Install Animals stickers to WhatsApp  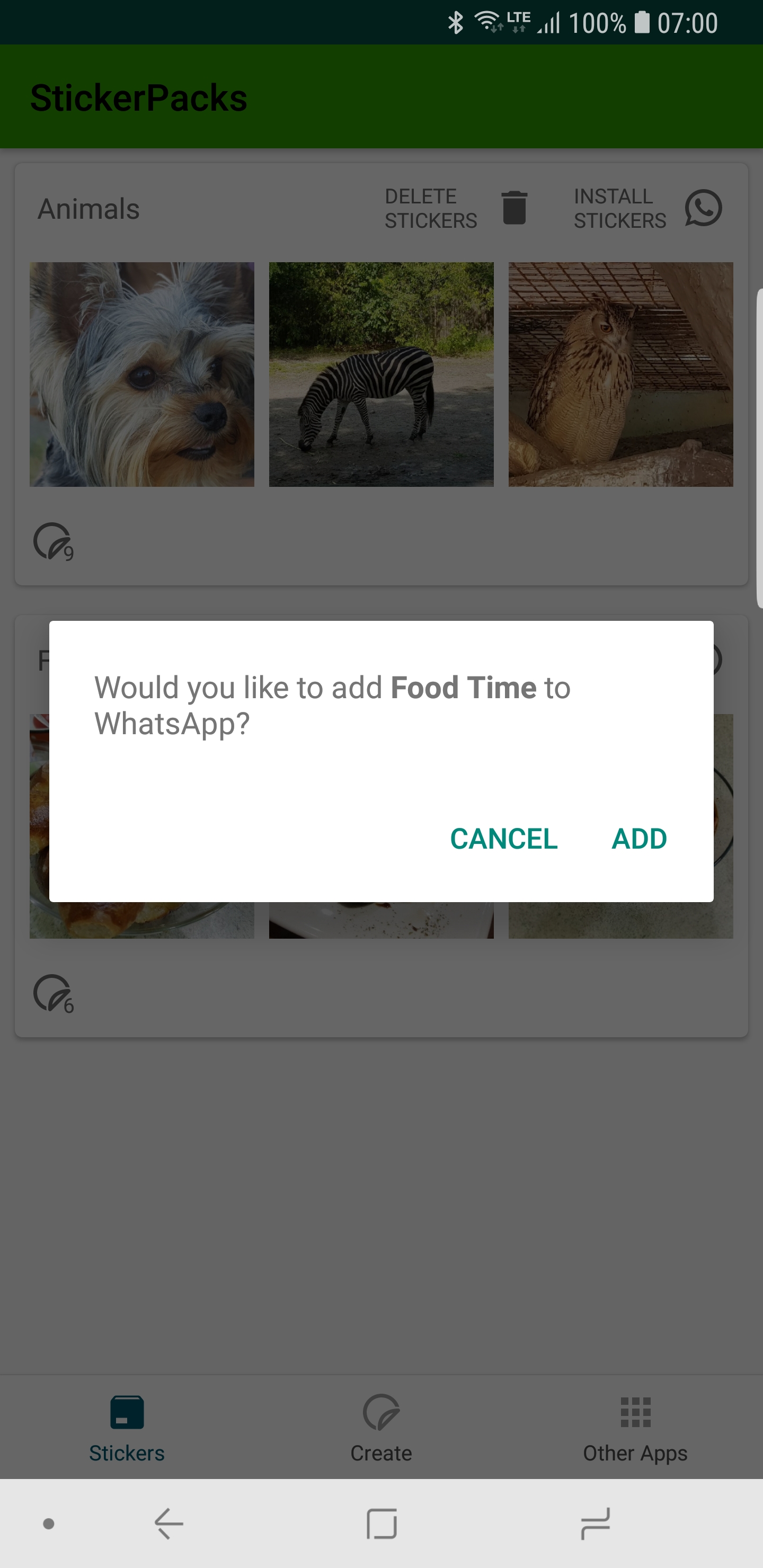[647, 208]
